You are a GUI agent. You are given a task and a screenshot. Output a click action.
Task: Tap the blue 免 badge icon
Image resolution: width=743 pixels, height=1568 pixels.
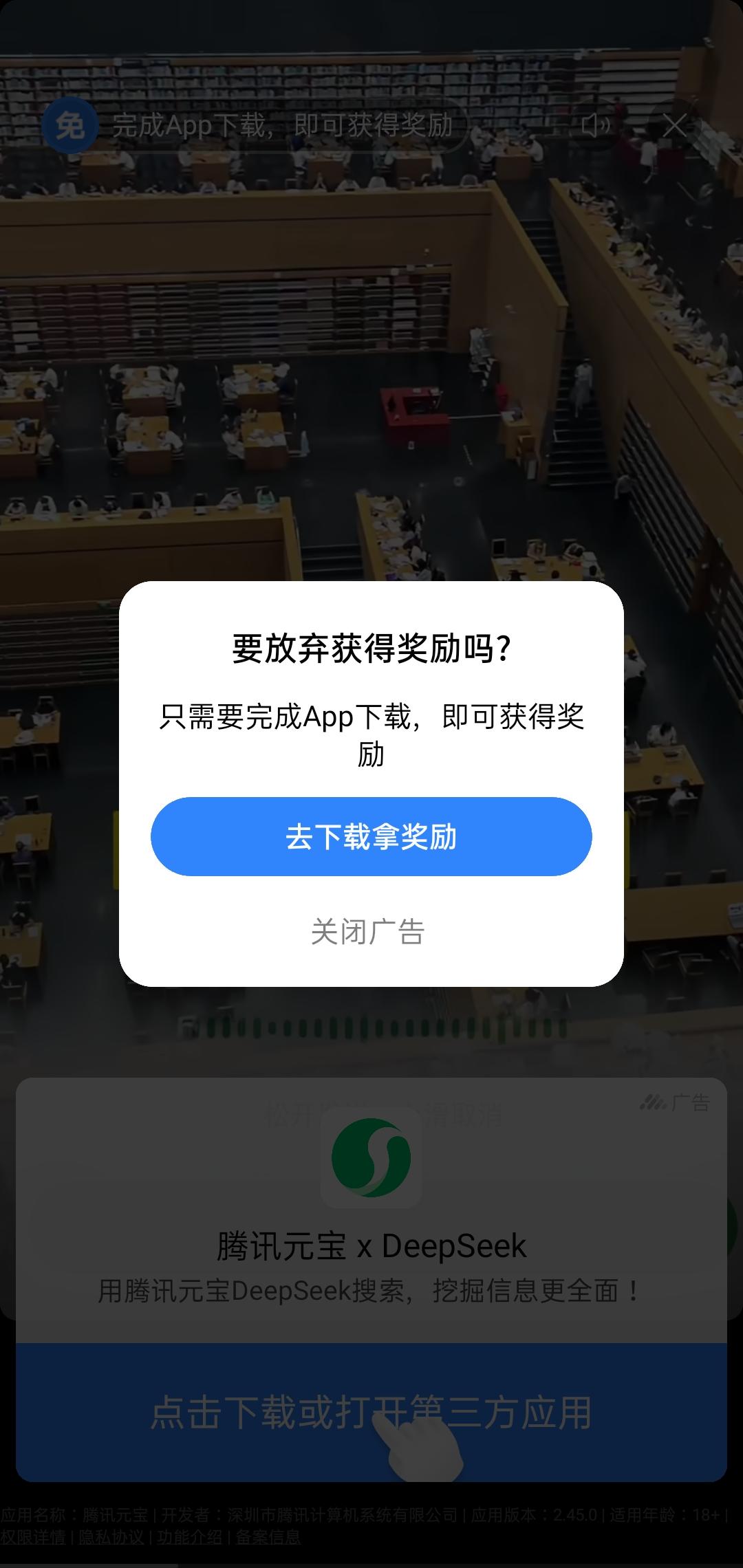(x=71, y=126)
